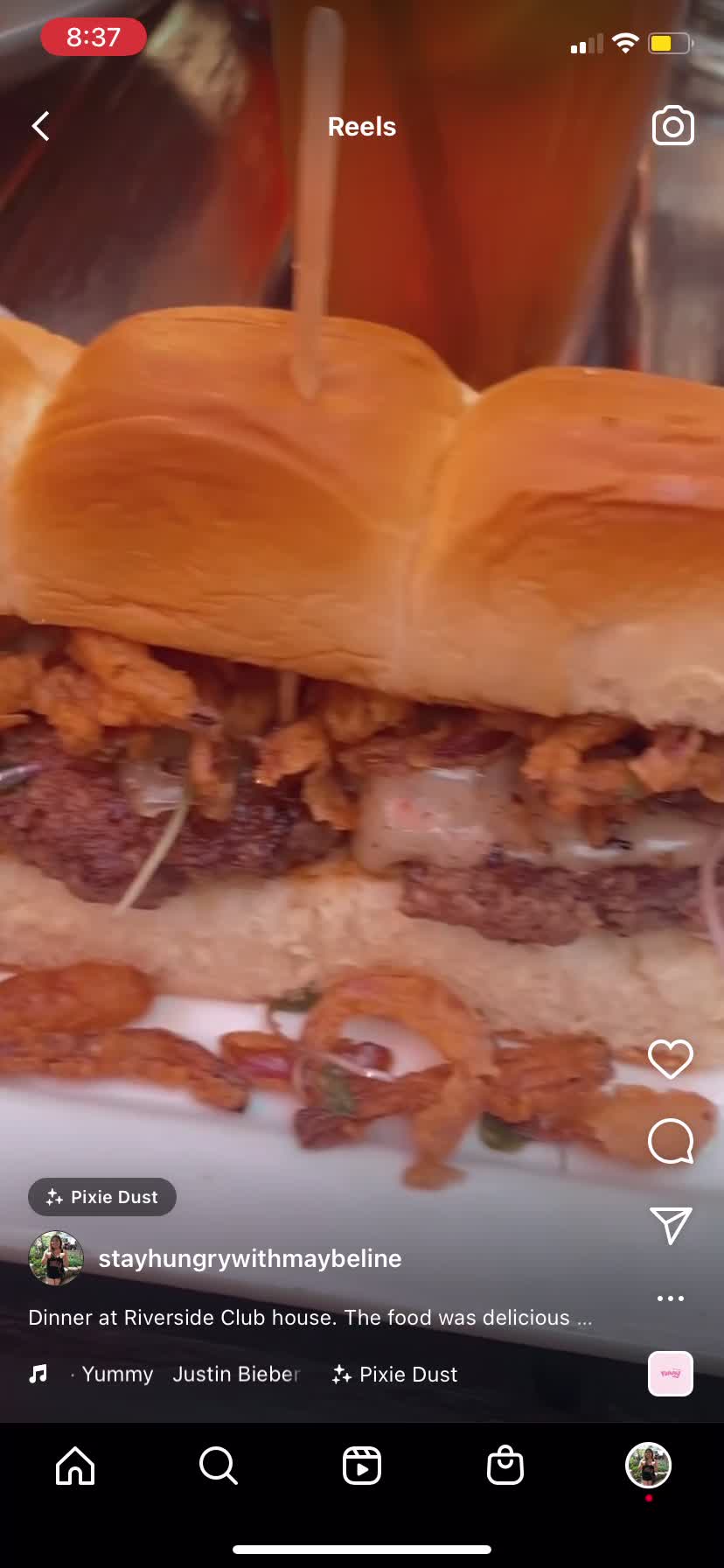Image resolution: width=724 pixels, height=1568 pixels.
Task: Open the camera to create a reel
Action: [672, 126]
